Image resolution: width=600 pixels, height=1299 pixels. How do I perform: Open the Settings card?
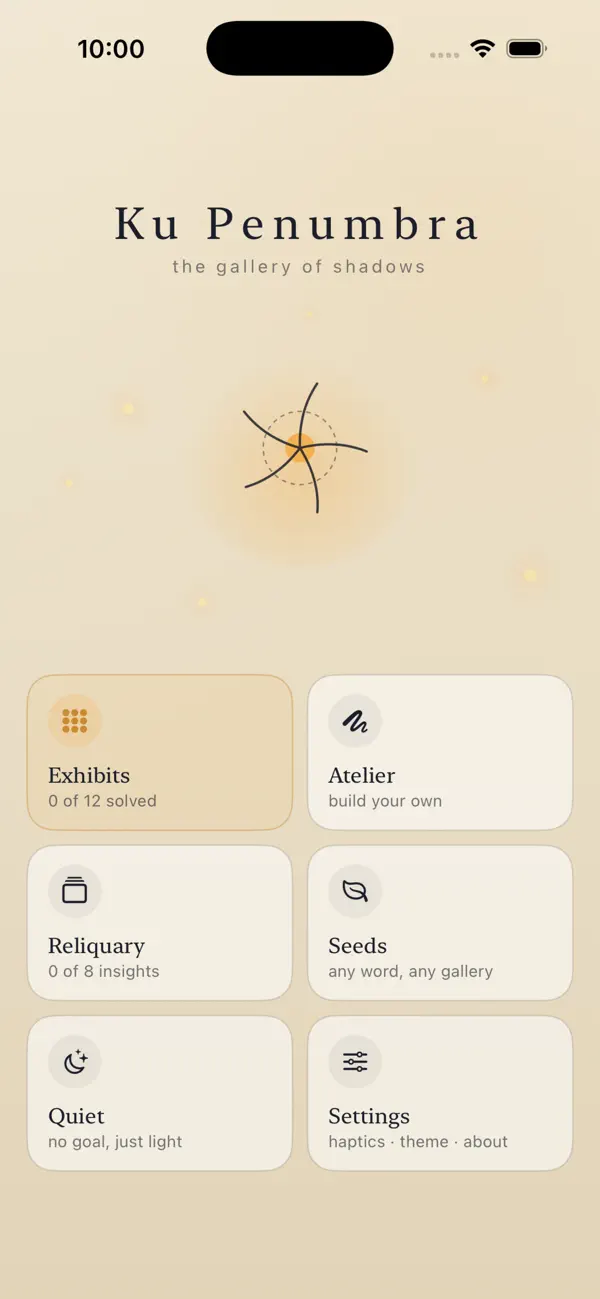click(x=440, y=1093)
